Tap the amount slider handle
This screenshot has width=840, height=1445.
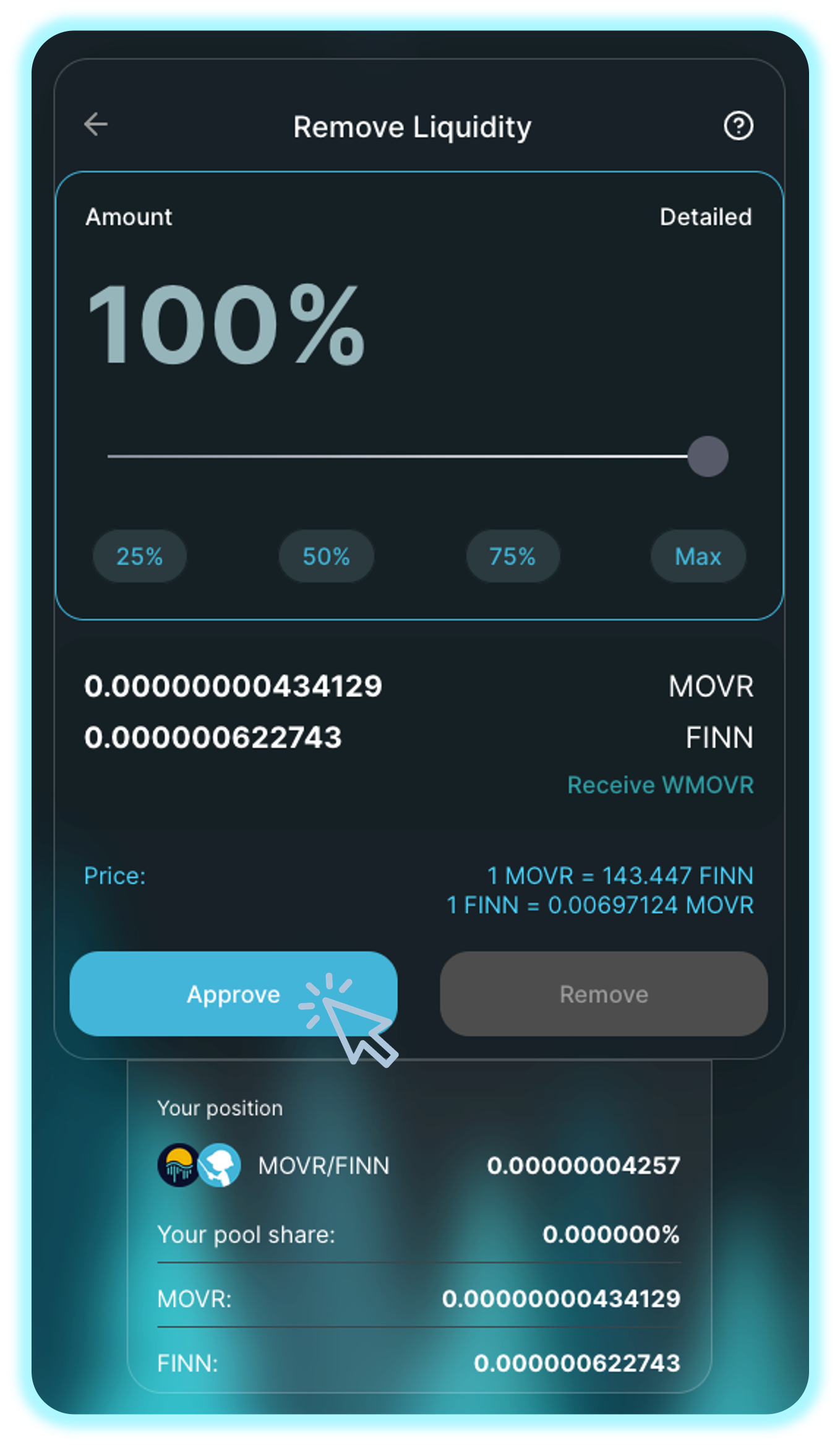point(708,457)
